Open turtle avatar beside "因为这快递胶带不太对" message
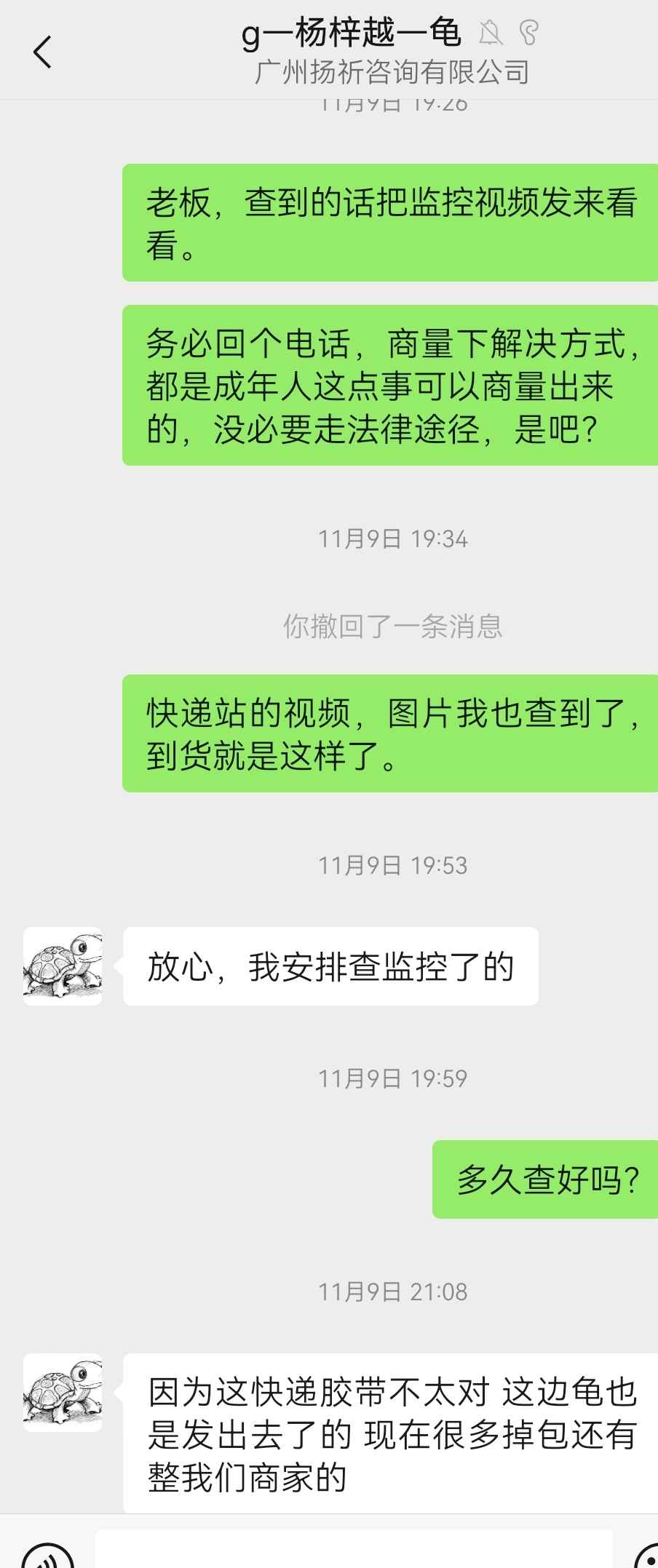Viewport: 658px width, 1568px height. (63, 1393)
